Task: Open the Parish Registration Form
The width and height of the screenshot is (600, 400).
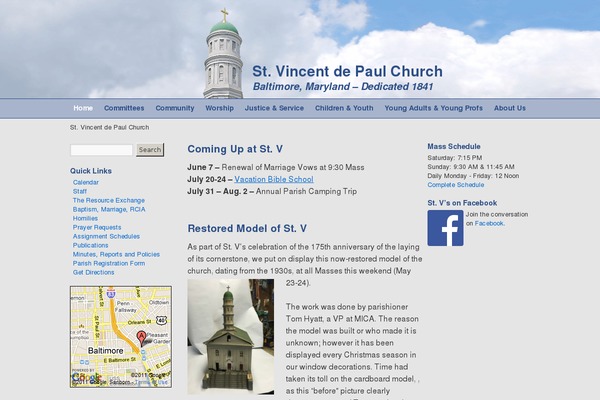Action: (108, 263)
